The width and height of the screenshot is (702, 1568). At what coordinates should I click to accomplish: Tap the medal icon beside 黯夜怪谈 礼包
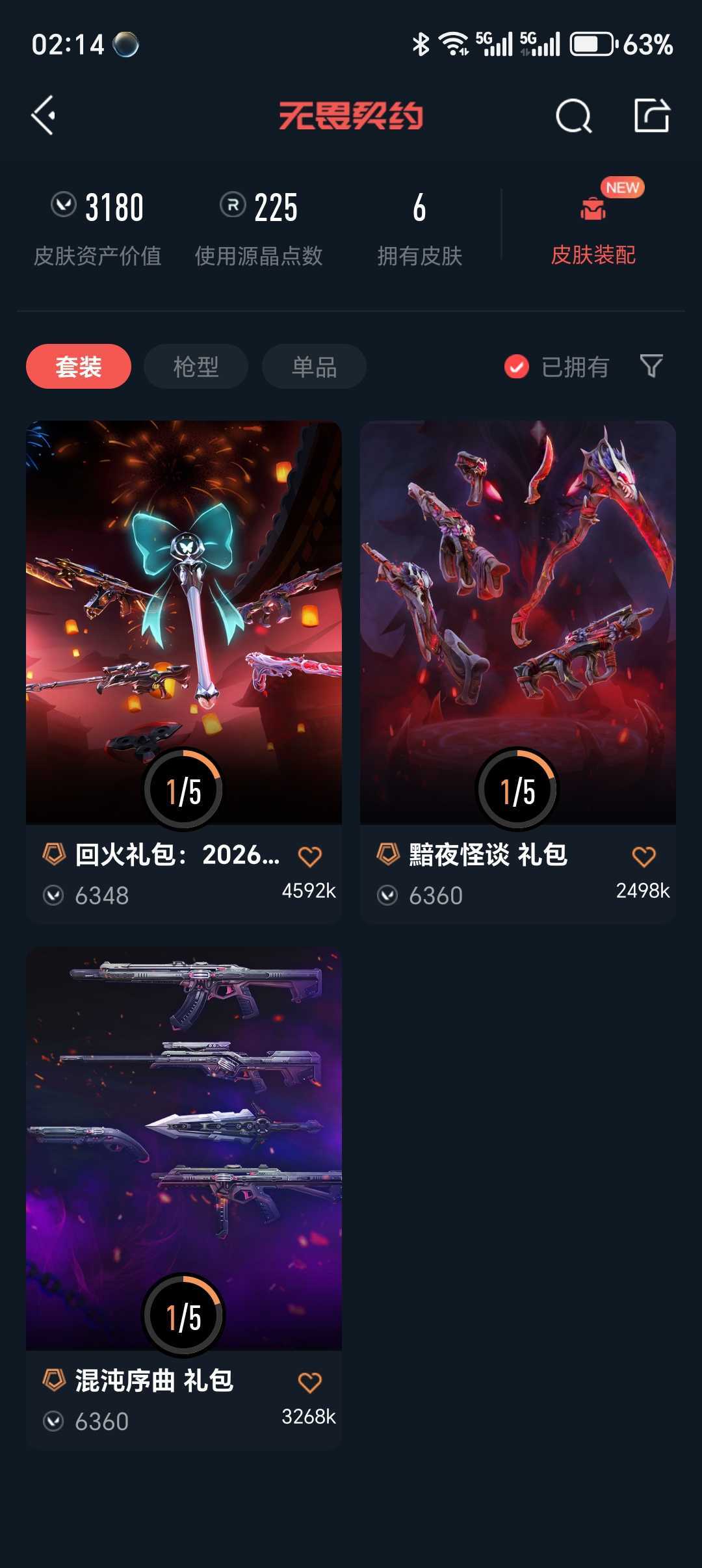388,857
